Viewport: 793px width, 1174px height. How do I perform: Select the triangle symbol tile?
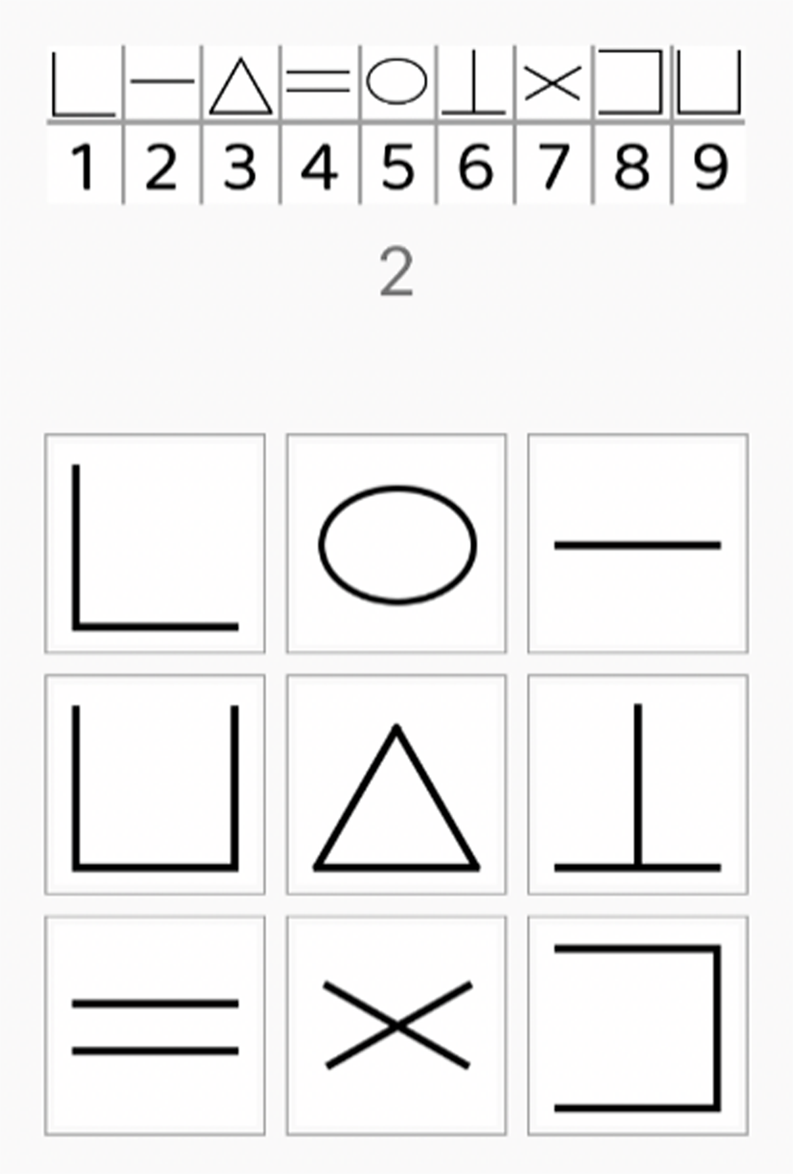[x=396, y=785]
